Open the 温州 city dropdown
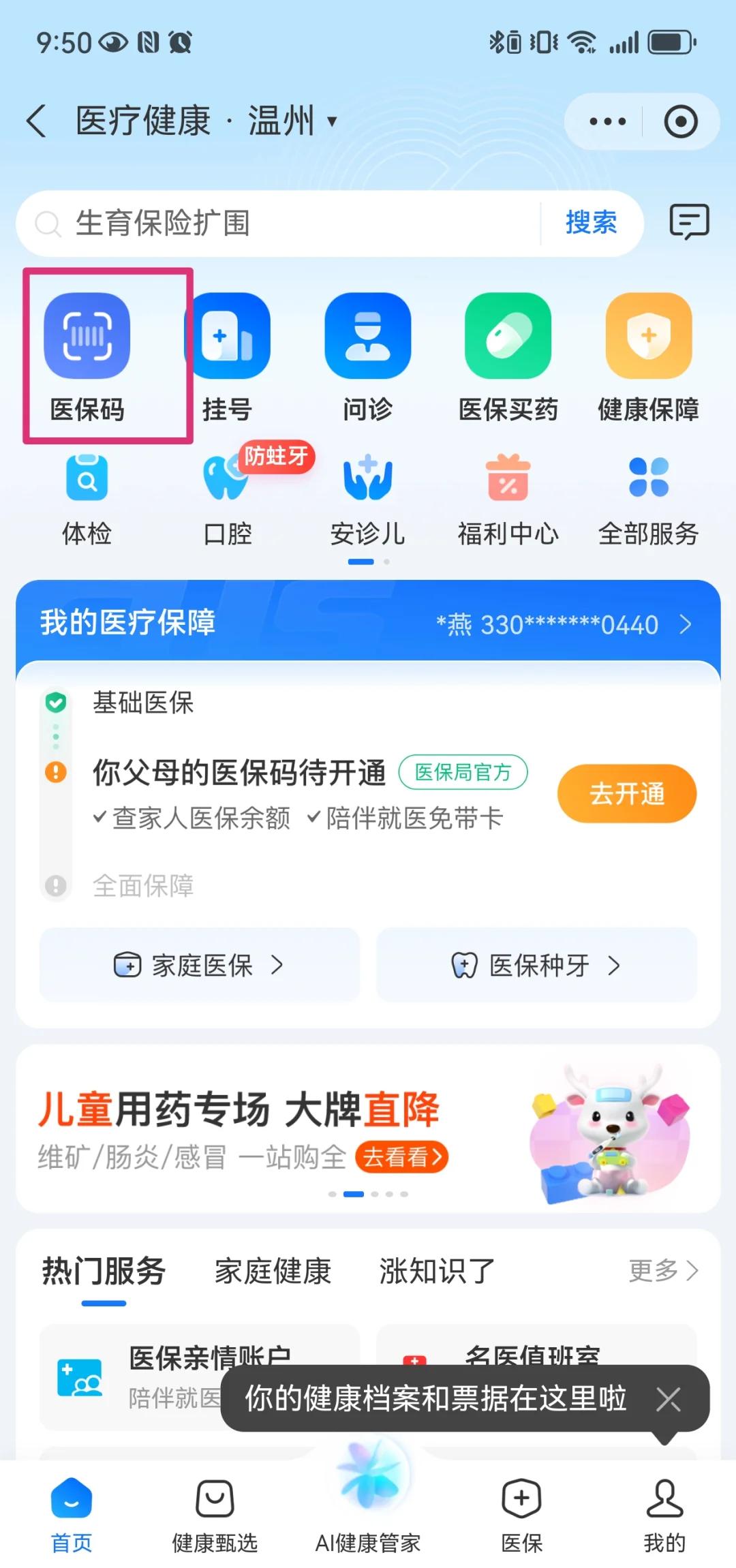This screenshot has height=1568, width=736. [x=292, y=121]
